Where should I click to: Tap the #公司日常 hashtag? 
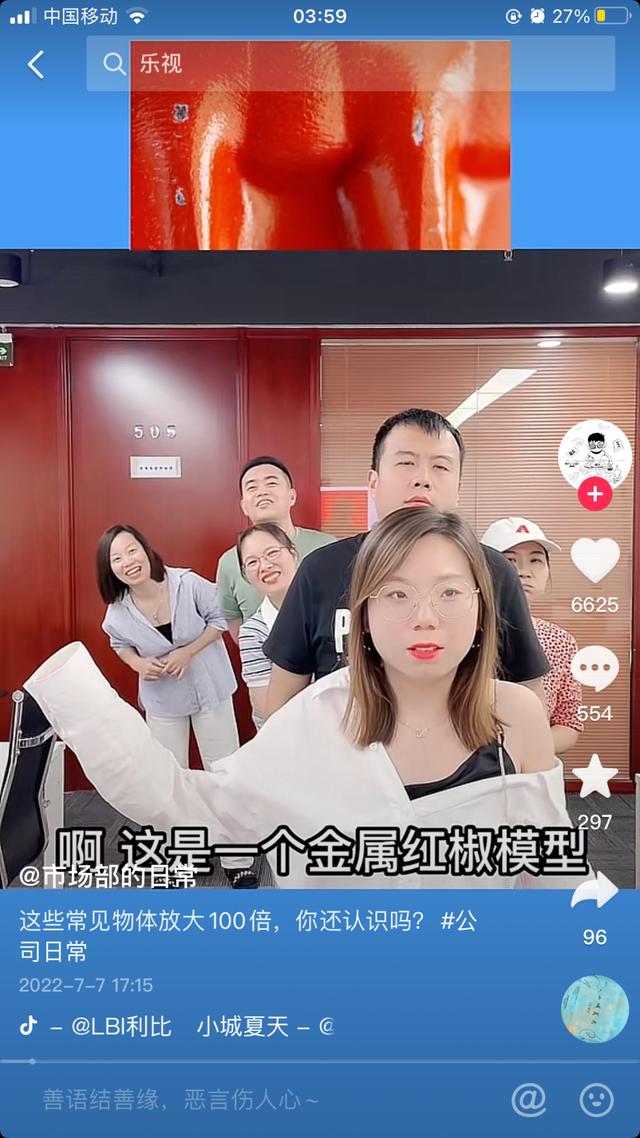[x=249, y=936]
